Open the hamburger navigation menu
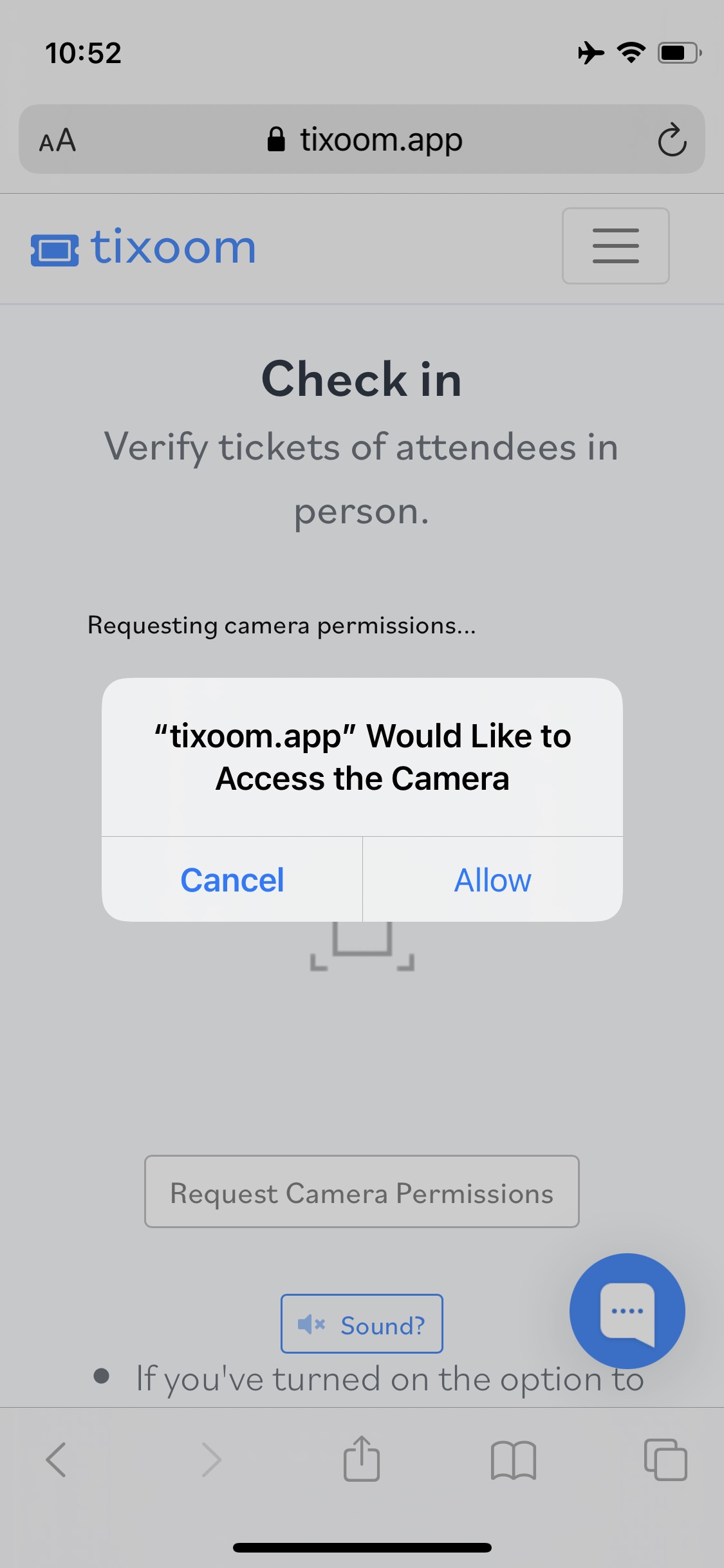The width and height of the screenshot is (724, 1568). point(615,246)
